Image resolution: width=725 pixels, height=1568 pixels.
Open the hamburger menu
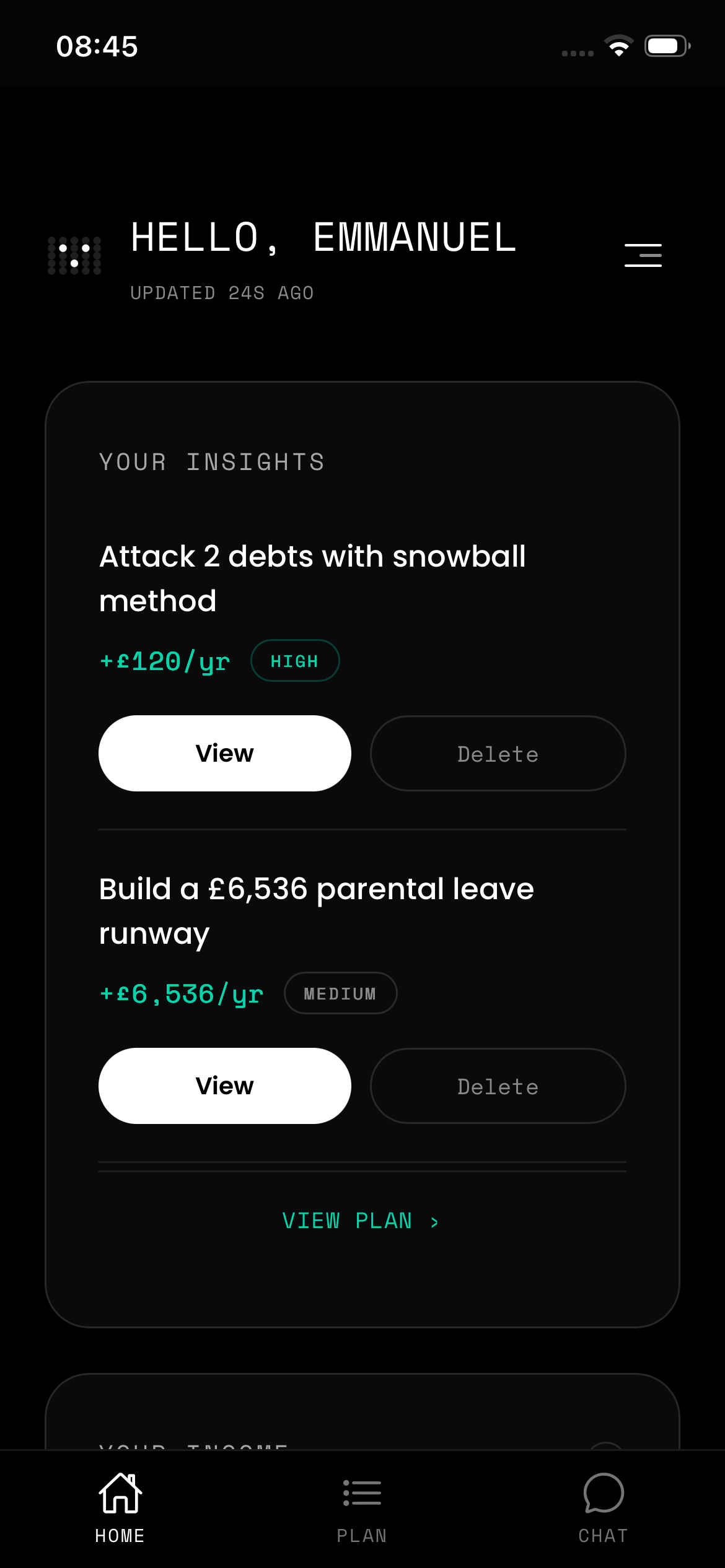coord(643,255)
